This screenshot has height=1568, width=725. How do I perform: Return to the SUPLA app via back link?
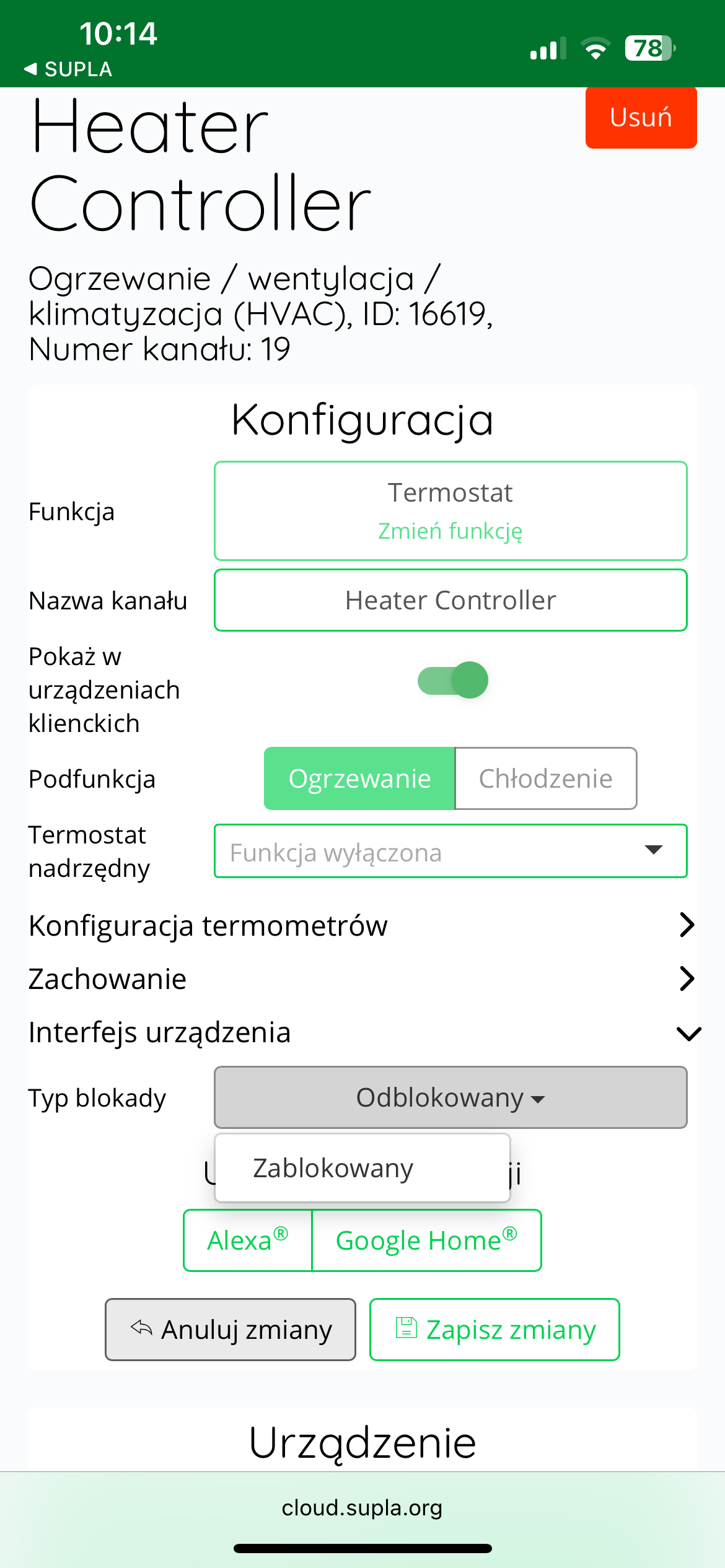coord(68,69)
